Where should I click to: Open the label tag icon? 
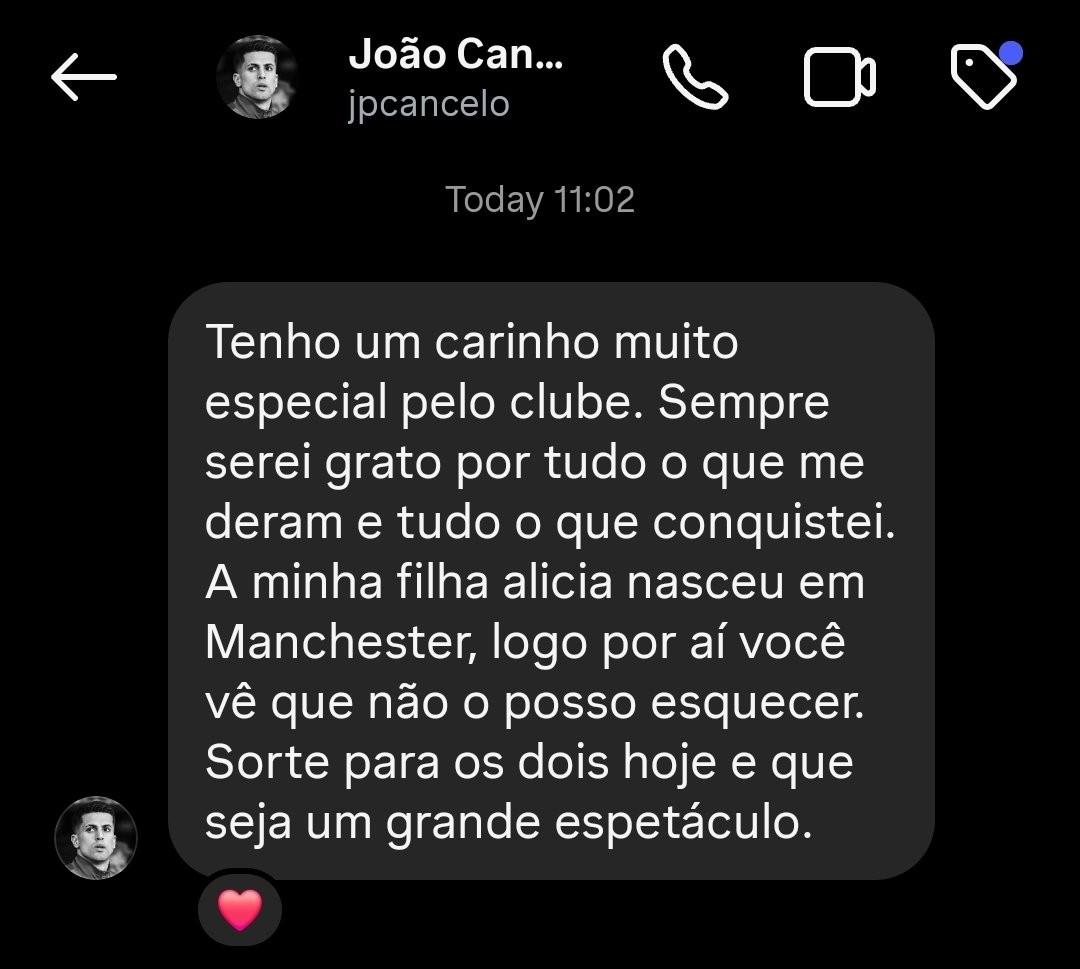(984, 78)
